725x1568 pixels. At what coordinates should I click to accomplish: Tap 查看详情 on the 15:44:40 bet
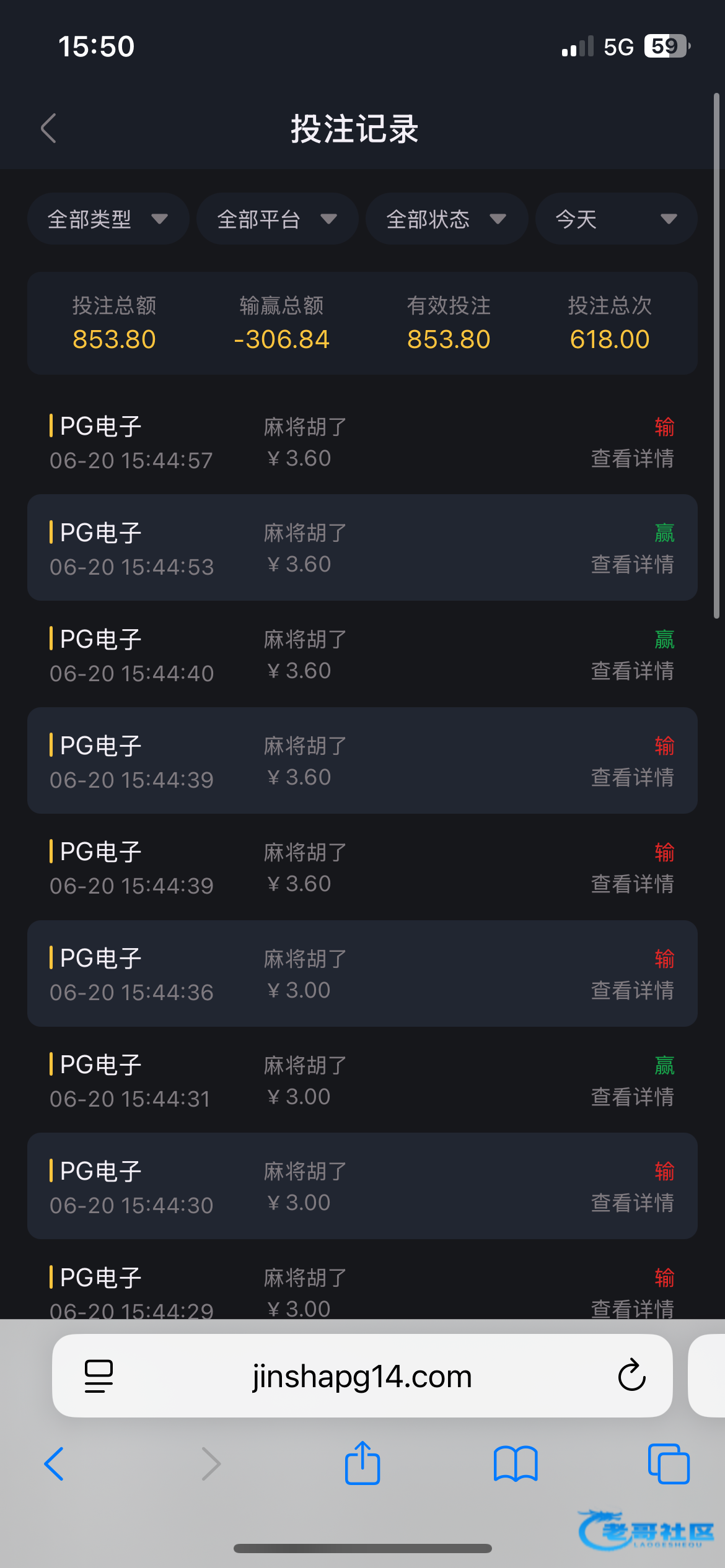tap(632, 671)
